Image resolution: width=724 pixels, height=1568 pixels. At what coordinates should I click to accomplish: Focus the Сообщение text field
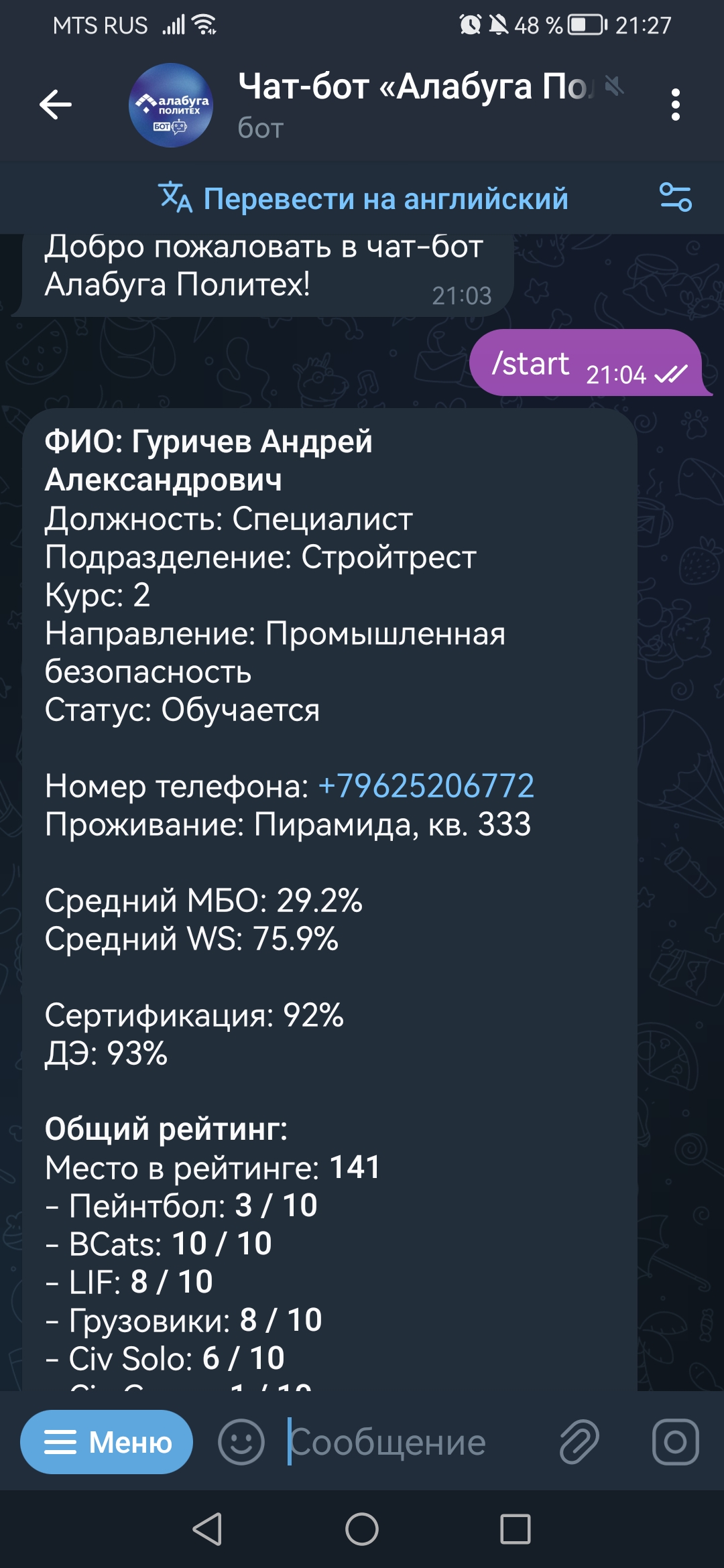[x=402, y=1442]
